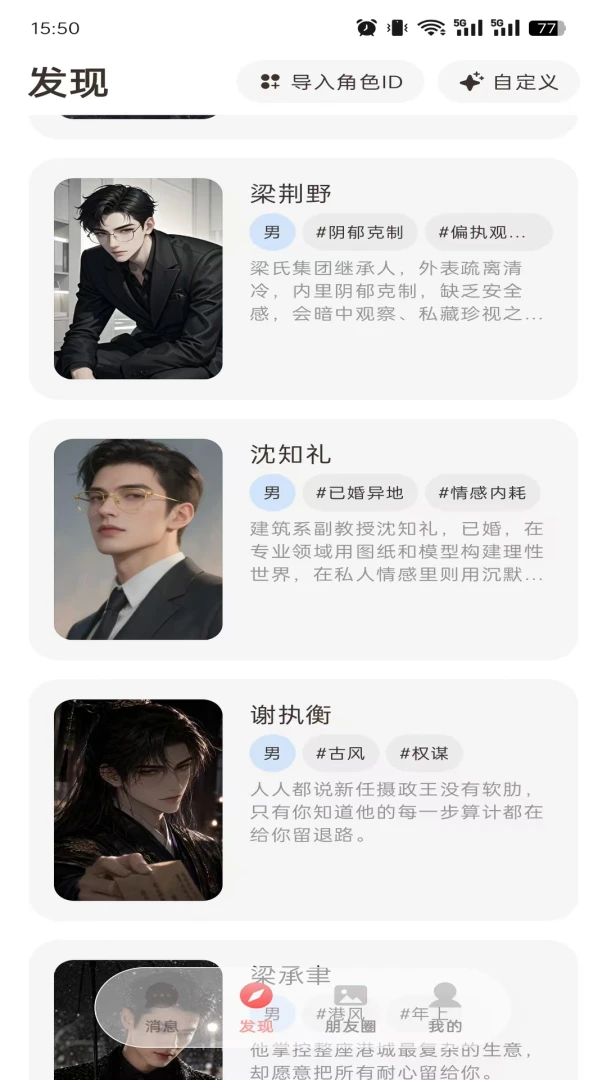Switch to the 朋友圈 tab
Image resolution: width=607 pixels, height=1080 pixels.
pos(351,1008)
